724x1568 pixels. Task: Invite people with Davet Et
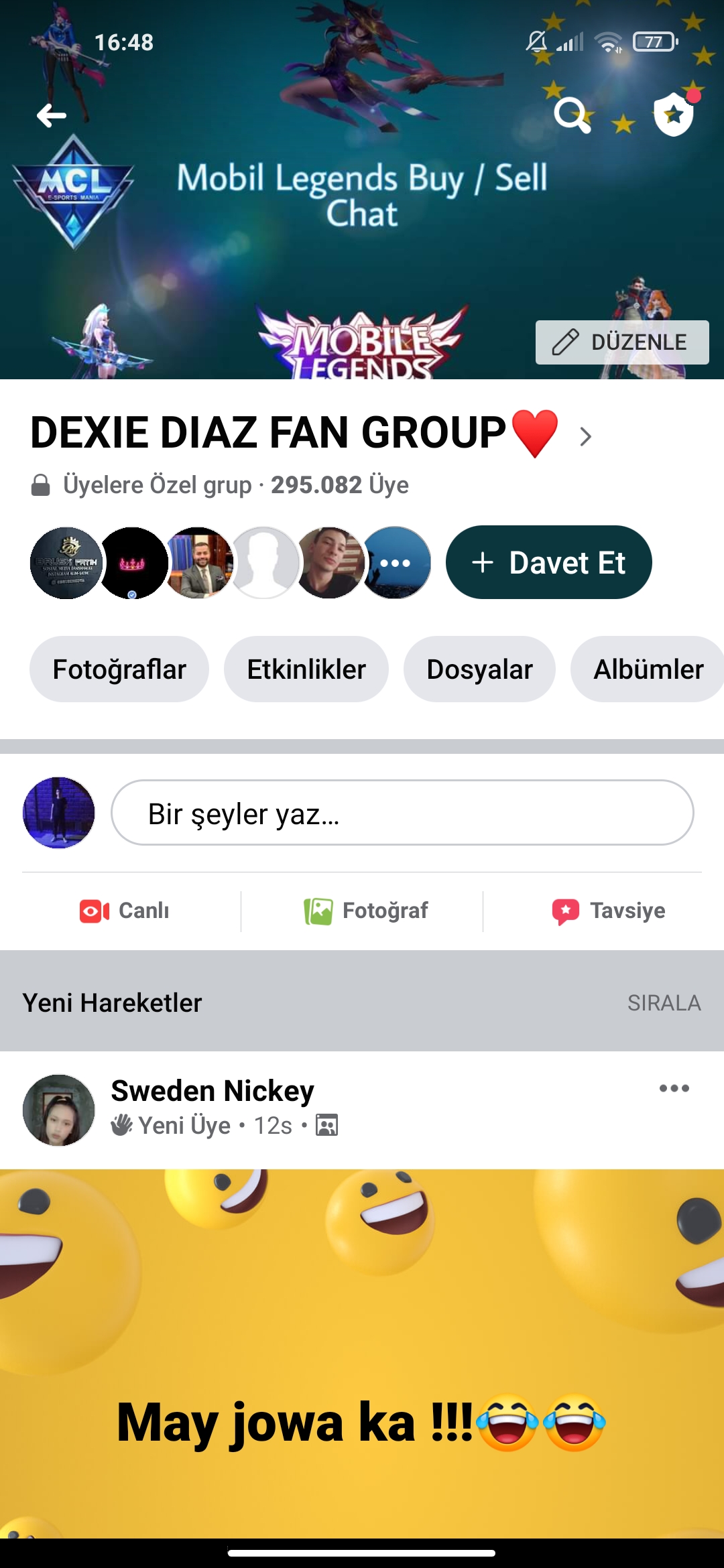pyautogui.click(x=548, y=563)
